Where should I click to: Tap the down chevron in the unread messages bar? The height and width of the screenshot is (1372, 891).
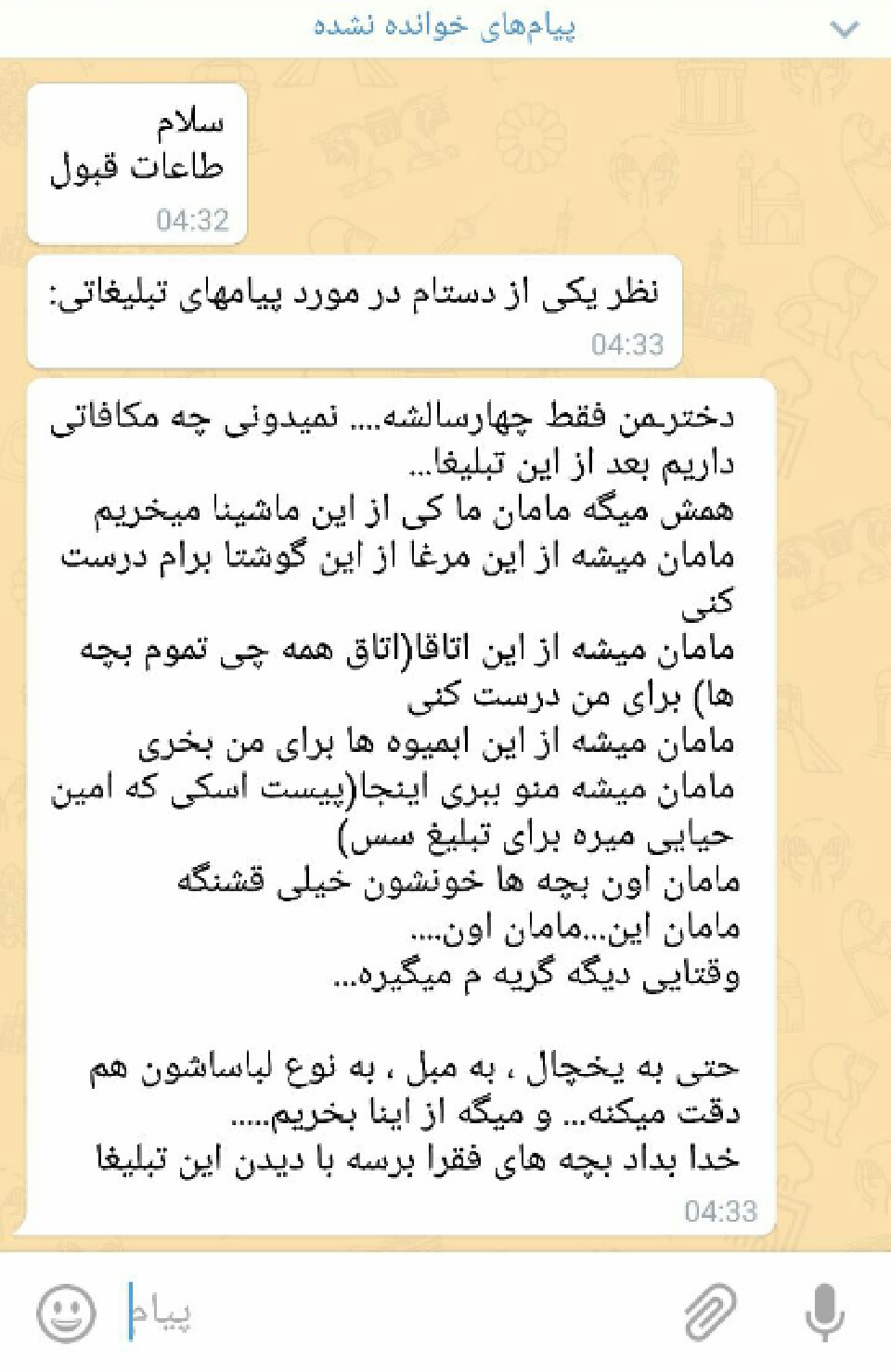coord(844,30)
